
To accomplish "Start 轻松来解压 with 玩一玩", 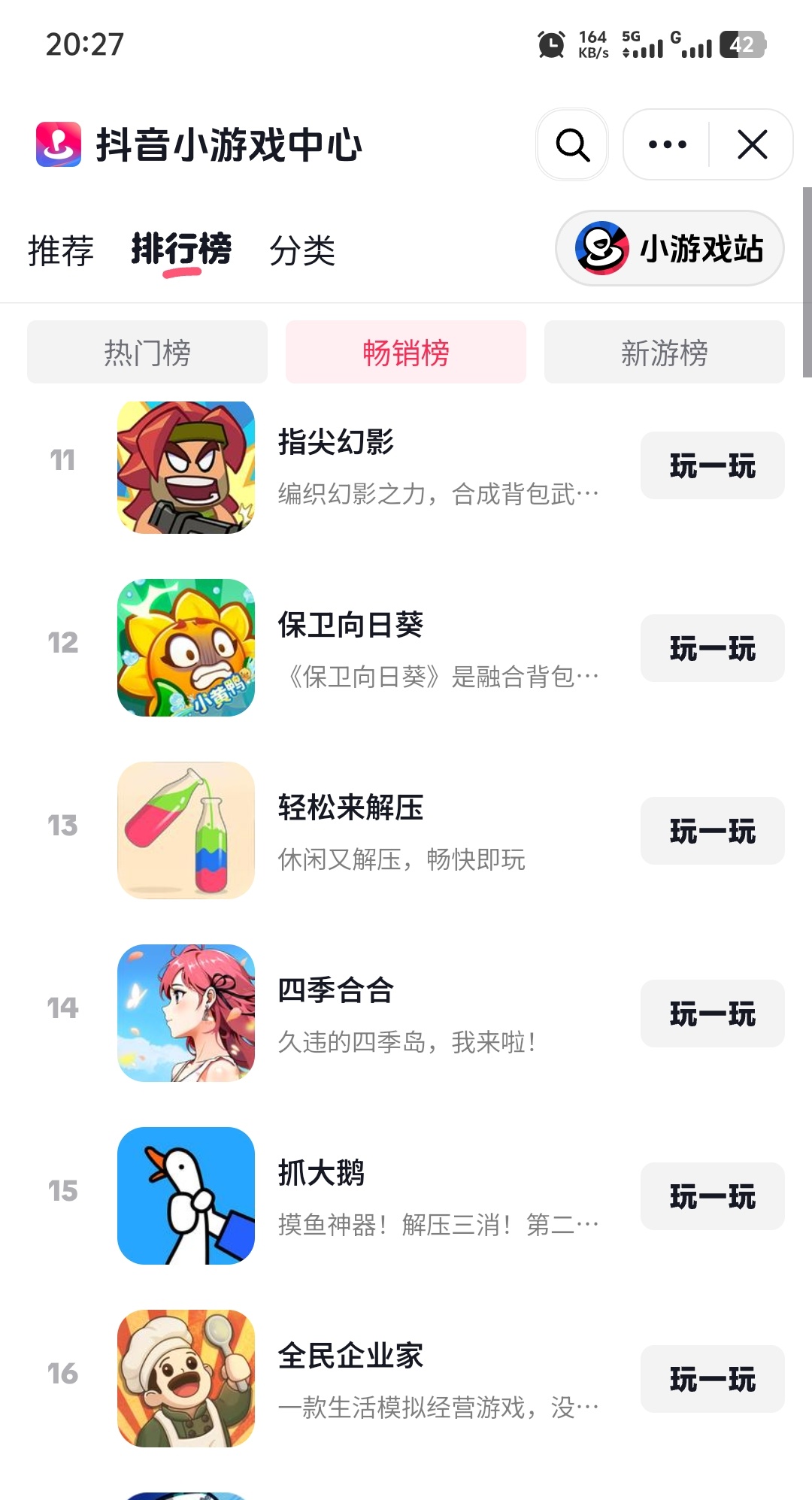I will [x=712, y=831].
